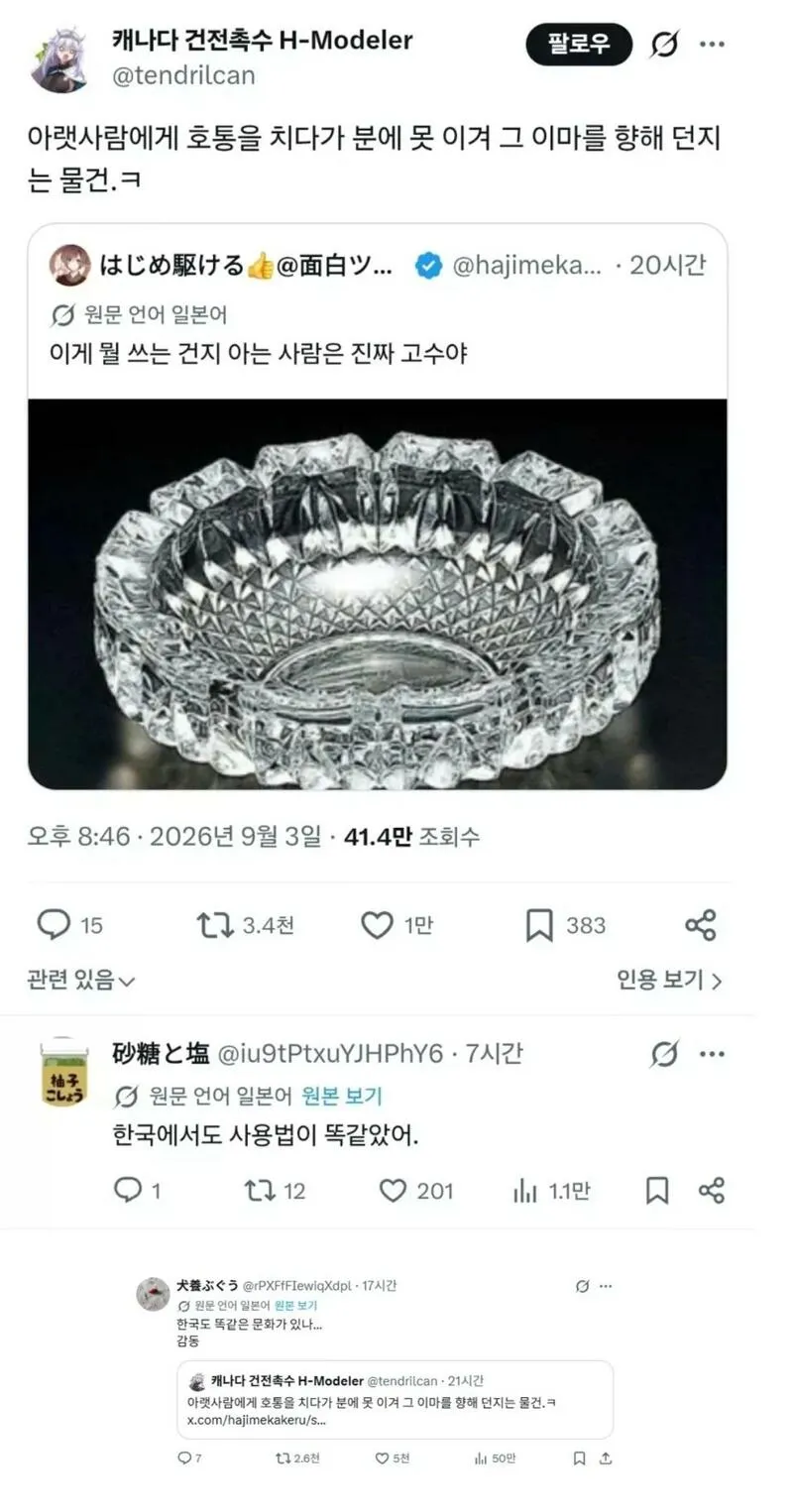Screen dimensions: 793x1512
Task: Follow 캐나다 건전촉수 H-Modeler with the 팔로우 button
Action: (579, 45)
